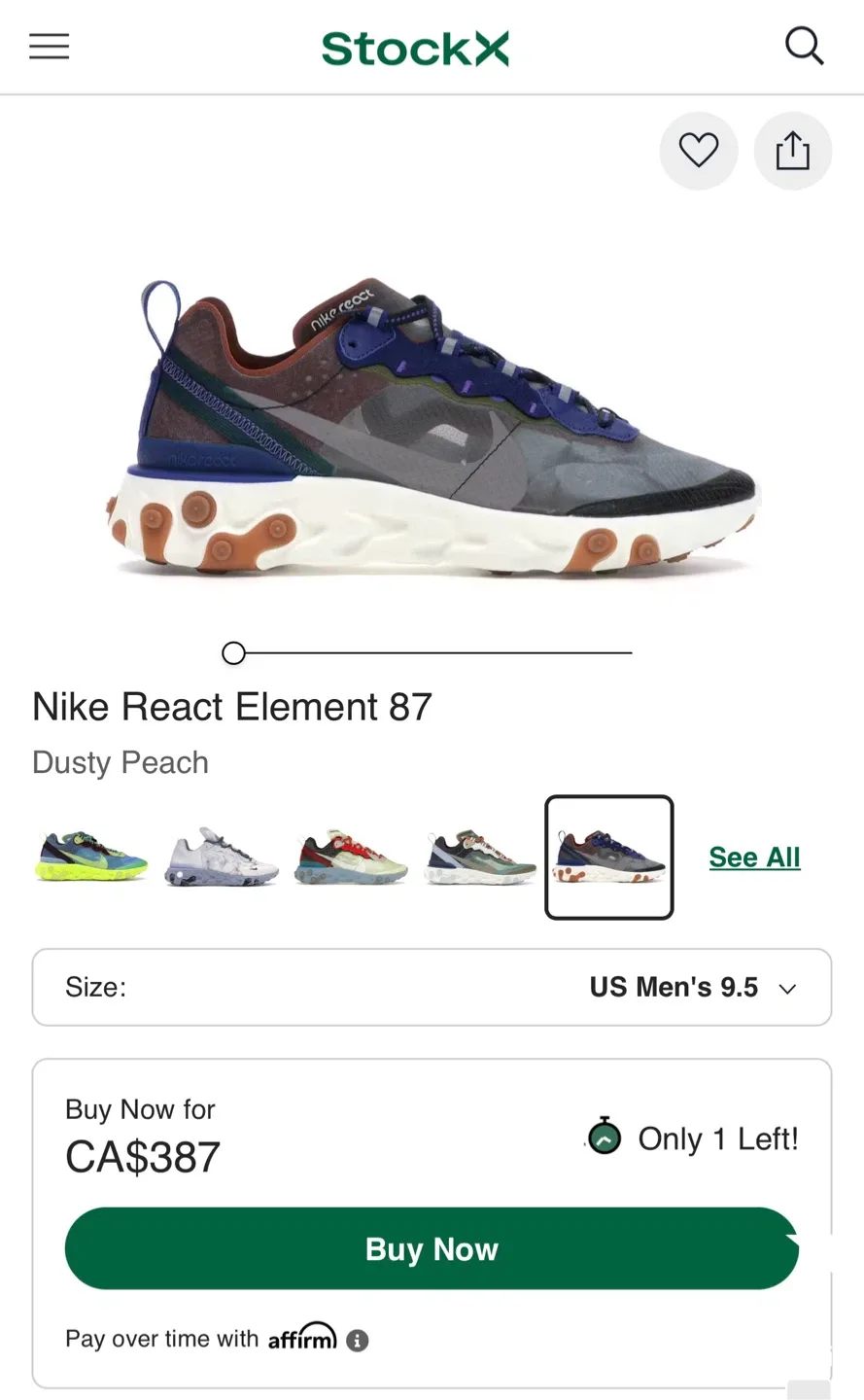864x1400 pixels.
Task: Open the hamburger navigation menu
Action: pos(49,46)
